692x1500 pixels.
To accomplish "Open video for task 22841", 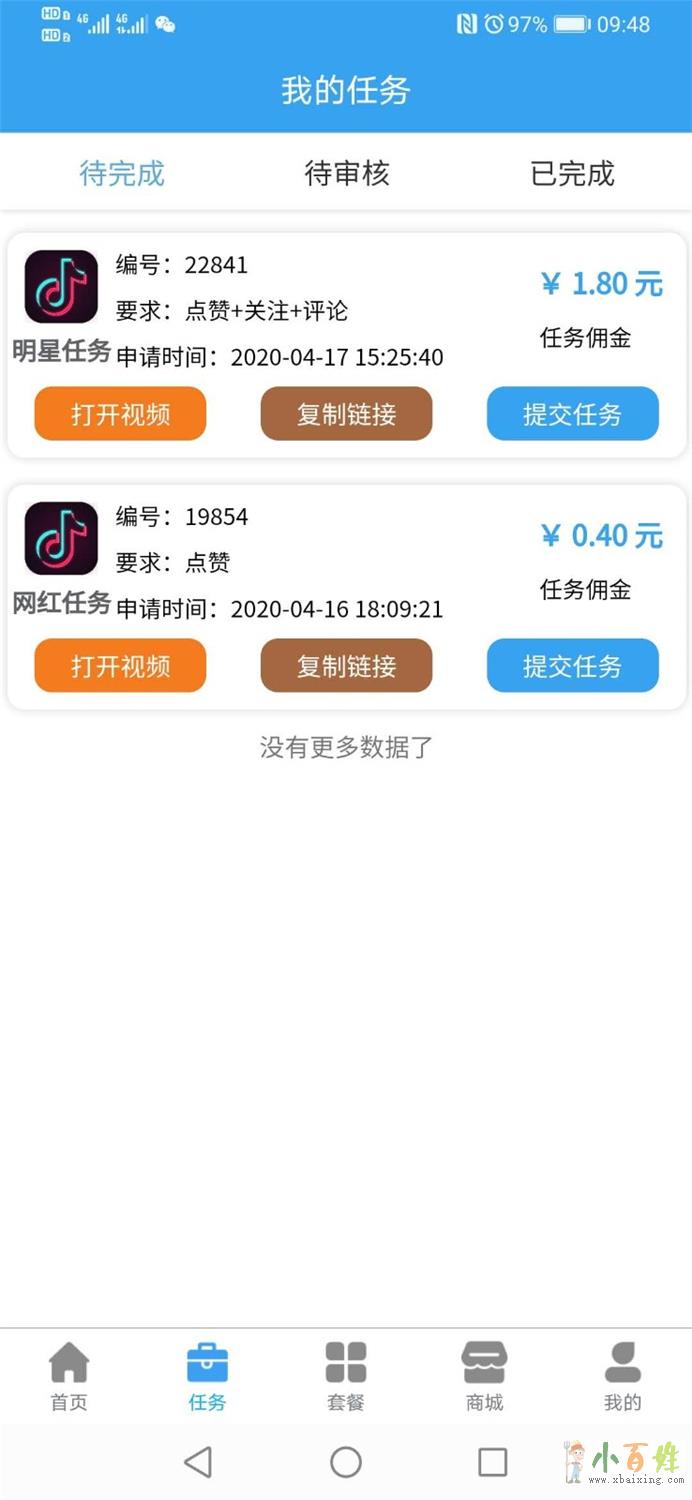I will coord(120,414).
